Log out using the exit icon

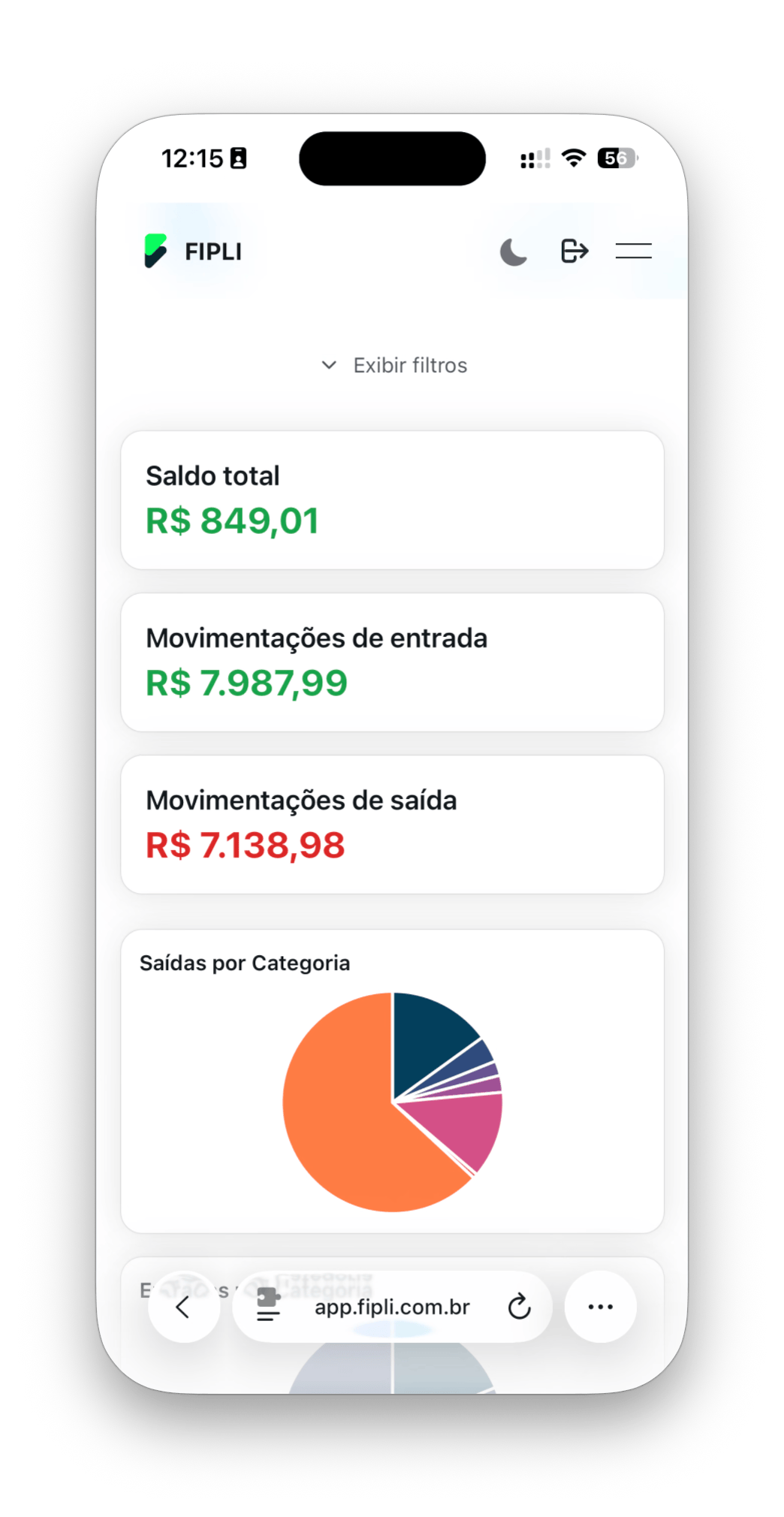point(574,251)
